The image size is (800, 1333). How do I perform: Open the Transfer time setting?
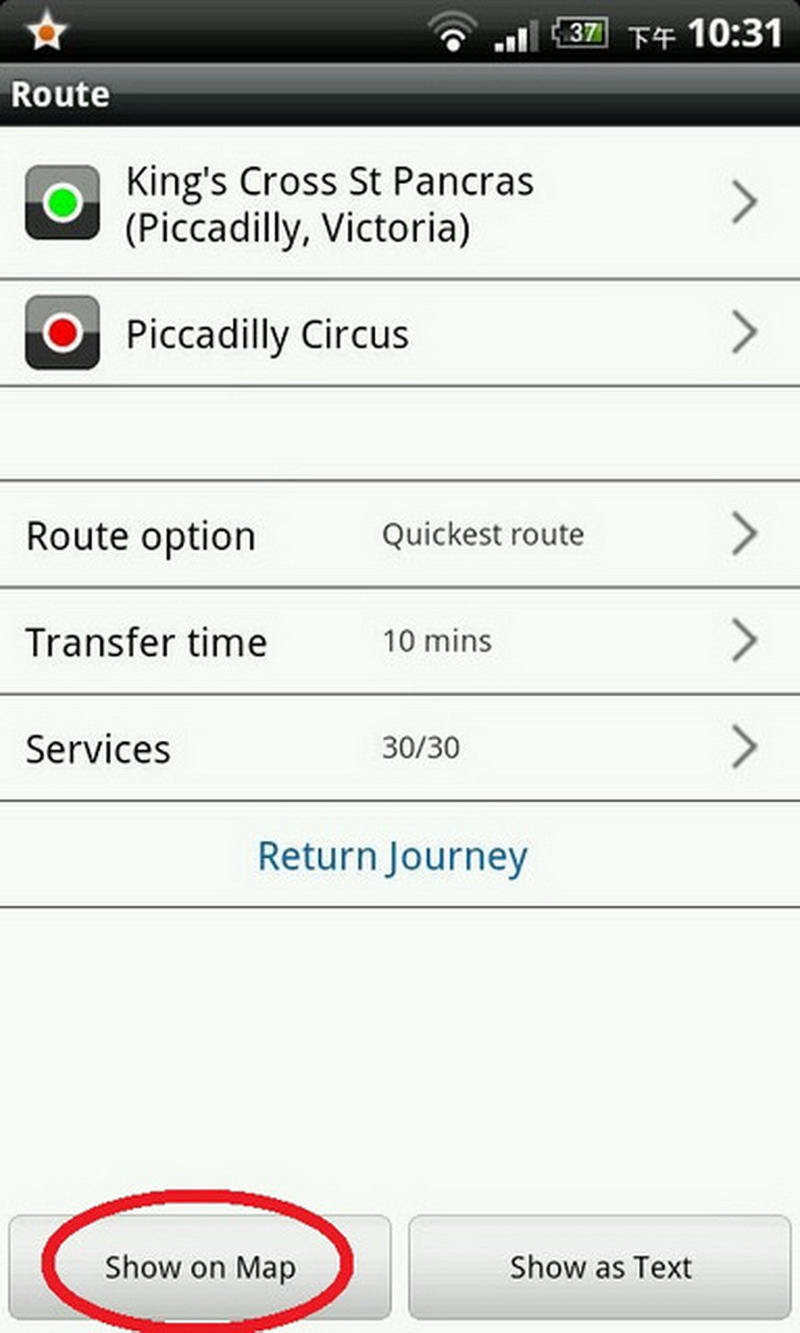tap(400, 640)
